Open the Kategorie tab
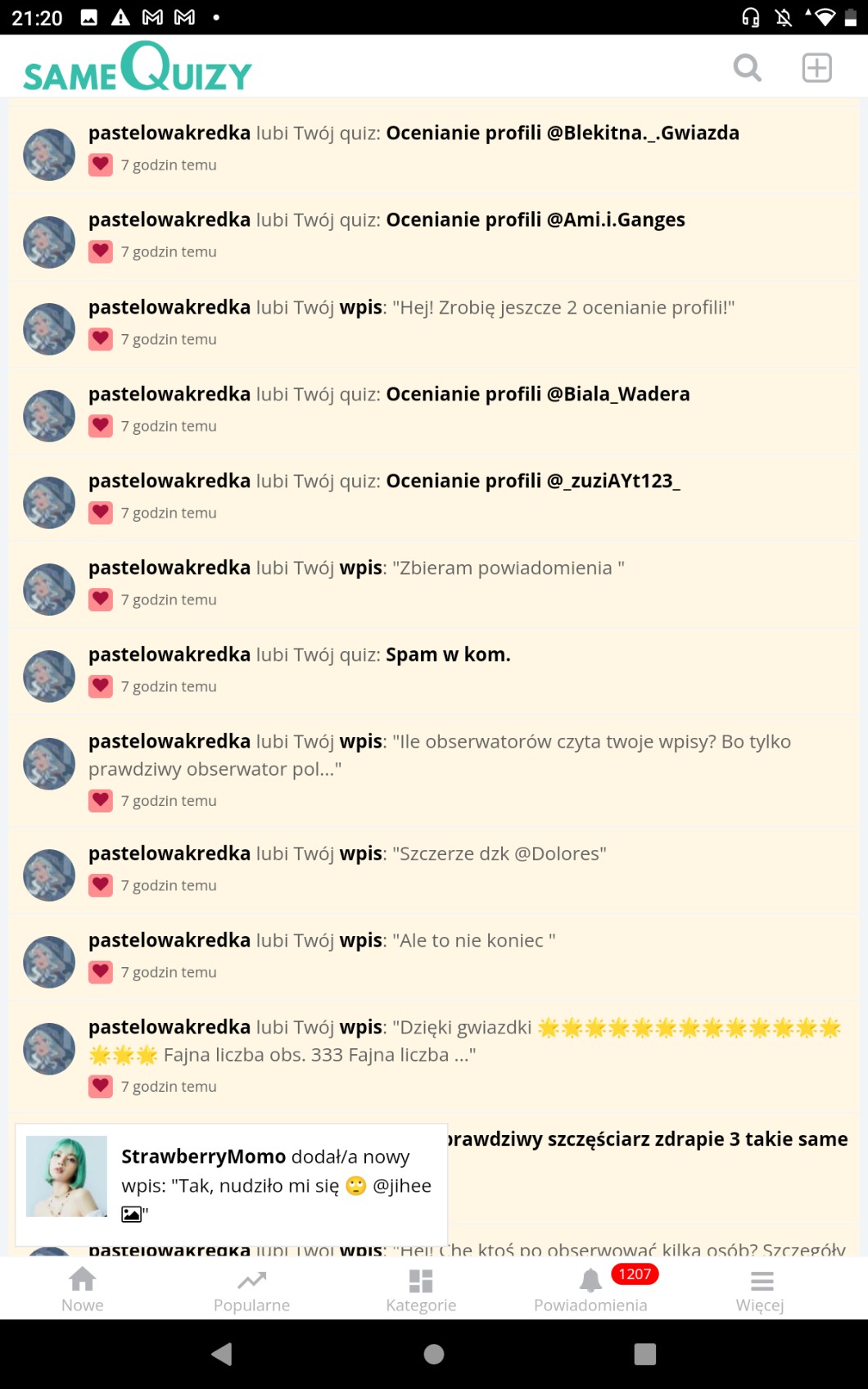This screenshot has width=868, height=1389. (421, 1289)
